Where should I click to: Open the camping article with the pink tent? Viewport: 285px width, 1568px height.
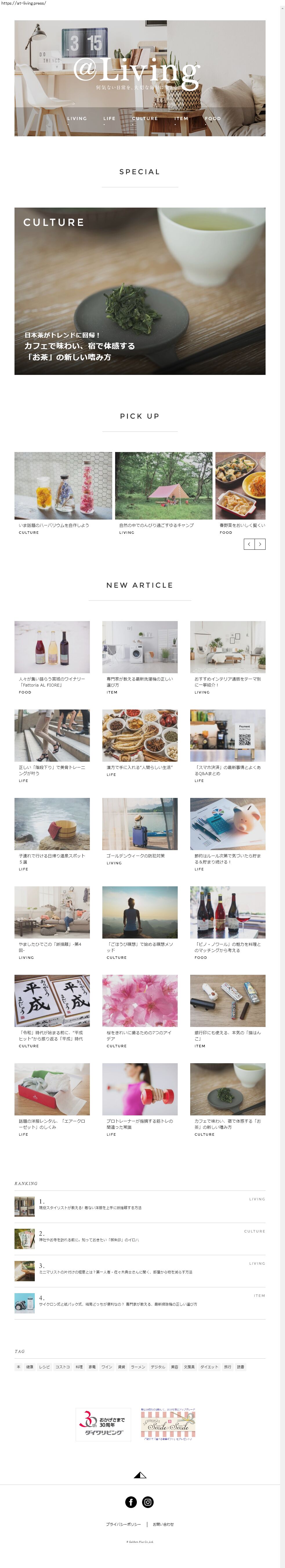[x=163, y=485]
